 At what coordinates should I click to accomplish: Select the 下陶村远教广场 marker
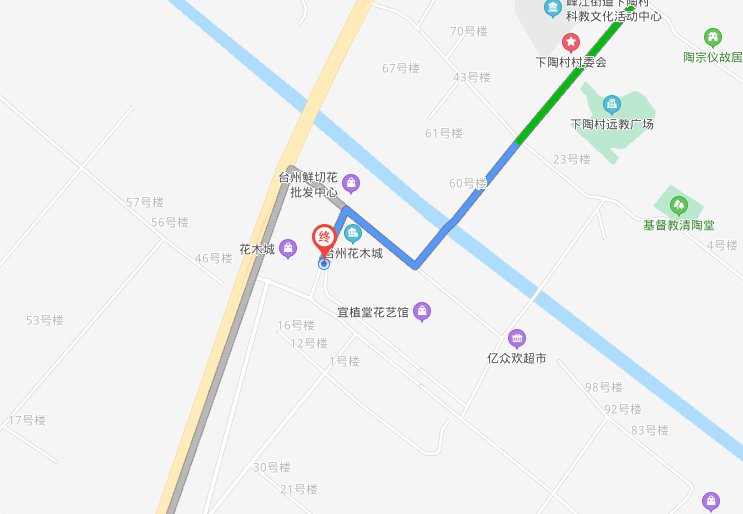(x=611, y=103)
